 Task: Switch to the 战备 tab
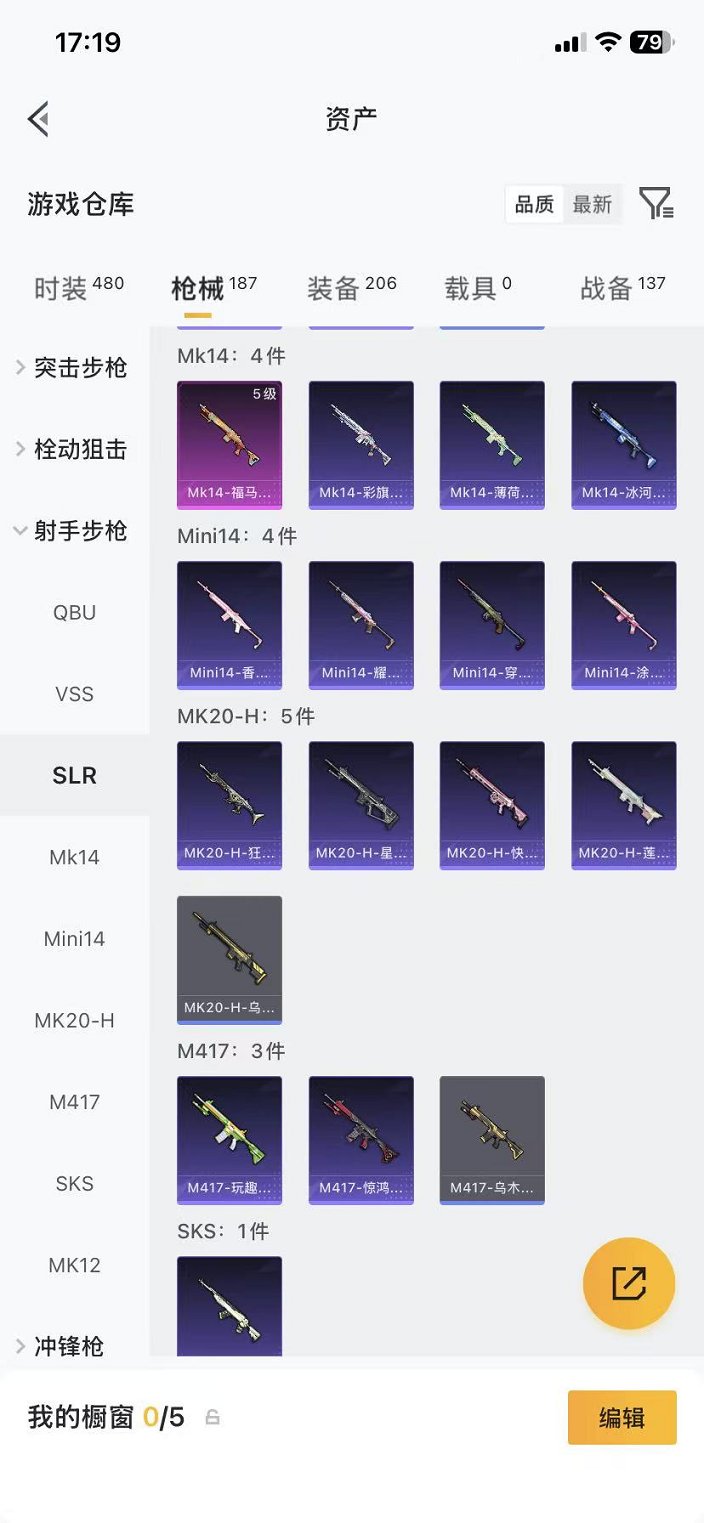tap(623, 288)
